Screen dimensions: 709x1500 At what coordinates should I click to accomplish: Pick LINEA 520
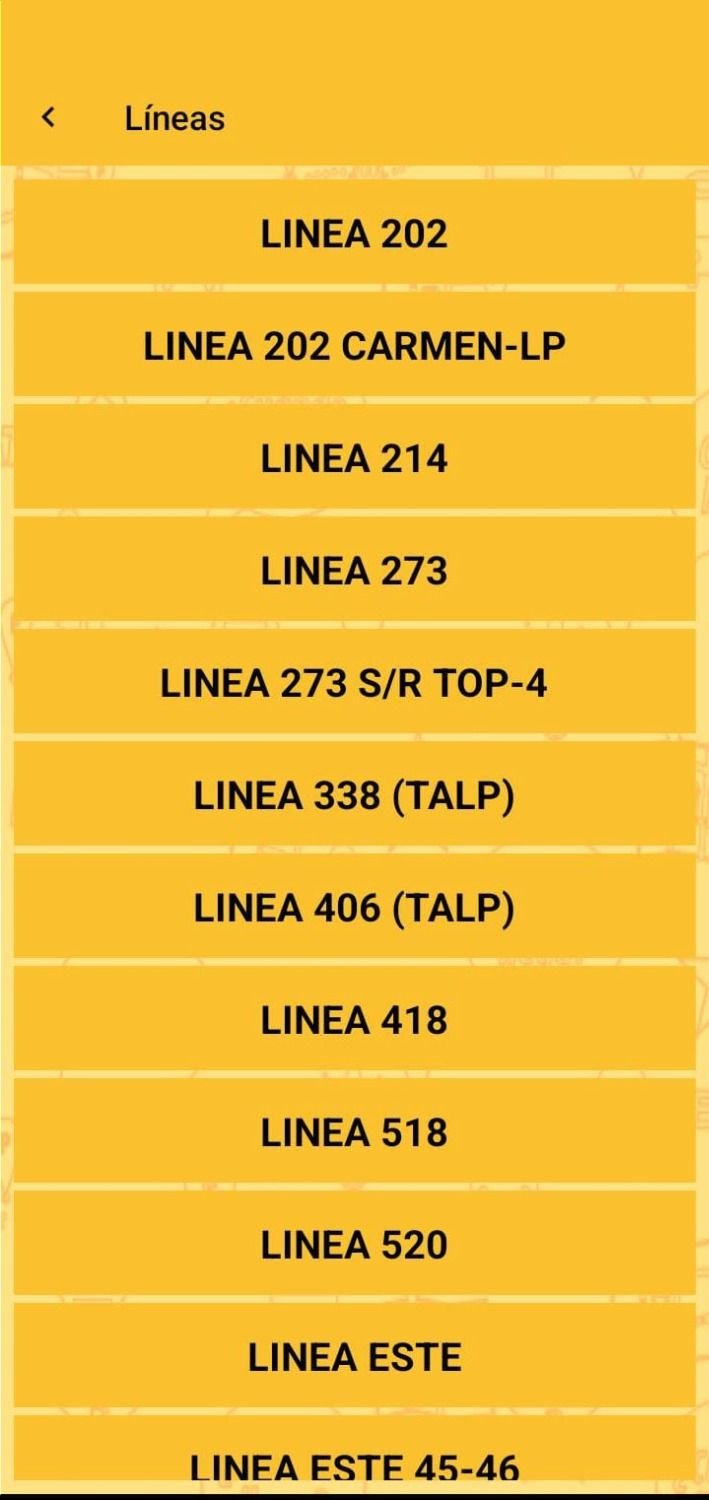[354, 1244]
